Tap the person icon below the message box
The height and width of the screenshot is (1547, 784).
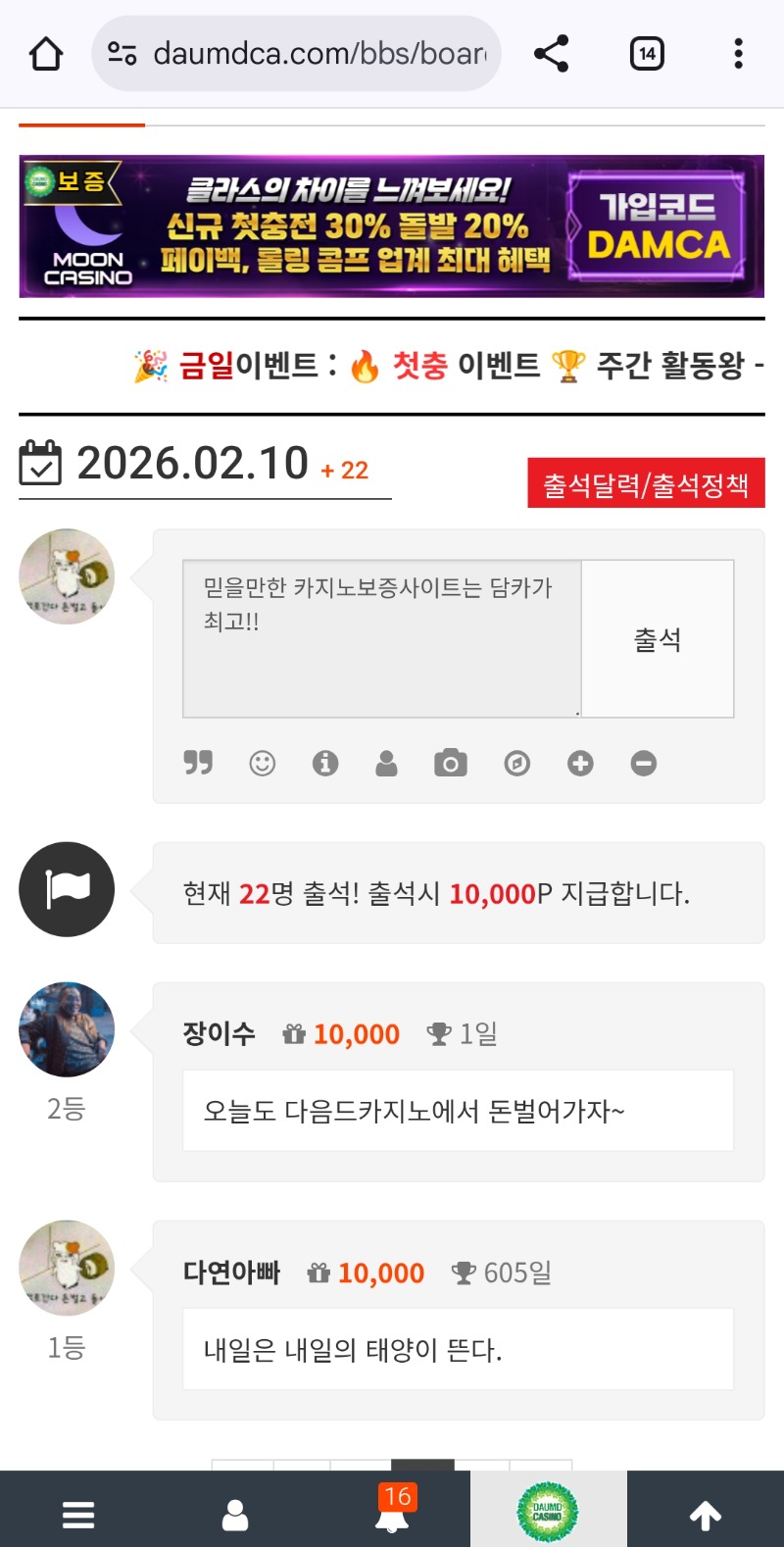click(387, 763)
